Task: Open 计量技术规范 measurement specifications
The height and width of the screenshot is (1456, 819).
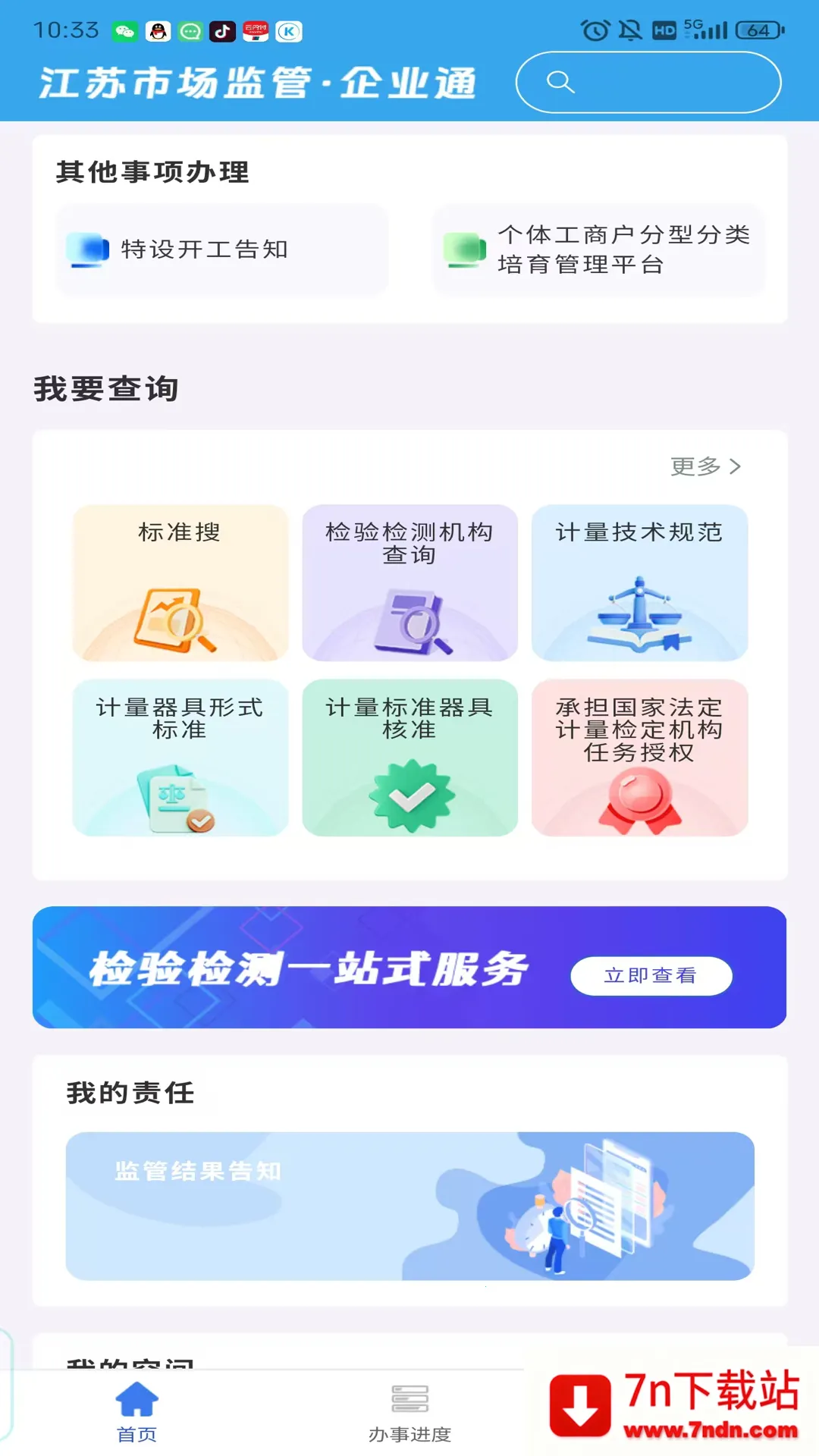Action: point(639,582)
